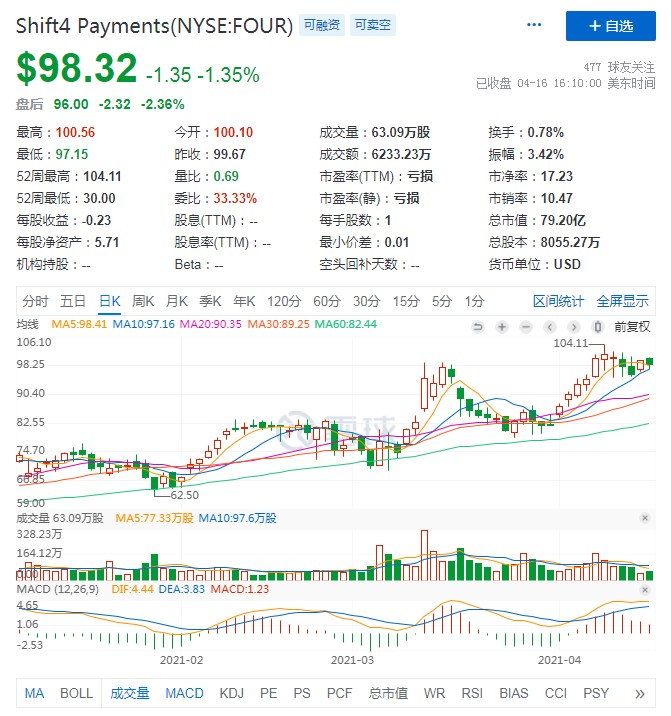Screen dimensions: 671x716
Task: Expand more indicators with the » arrow
Action: (640, 692)
